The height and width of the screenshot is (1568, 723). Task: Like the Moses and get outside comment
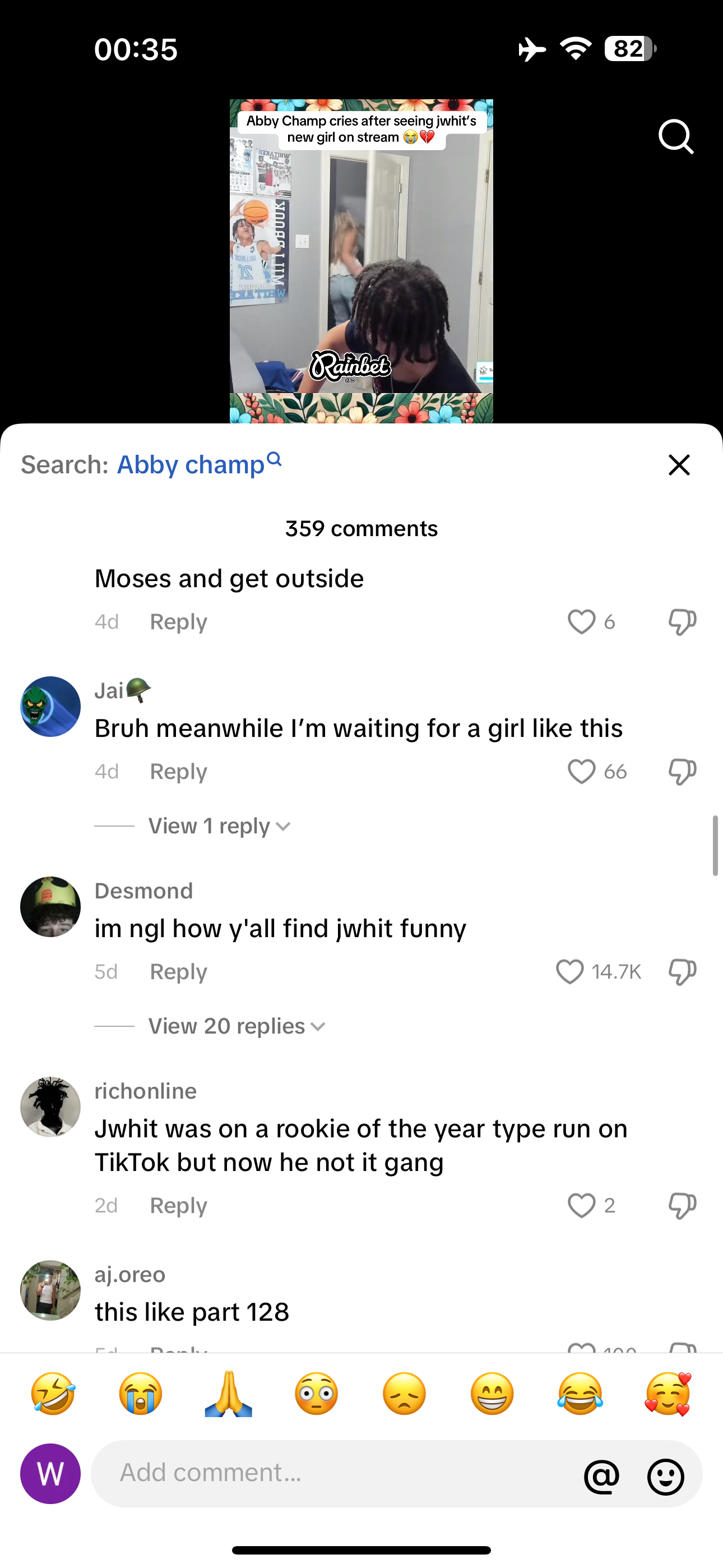pos(581,622)
